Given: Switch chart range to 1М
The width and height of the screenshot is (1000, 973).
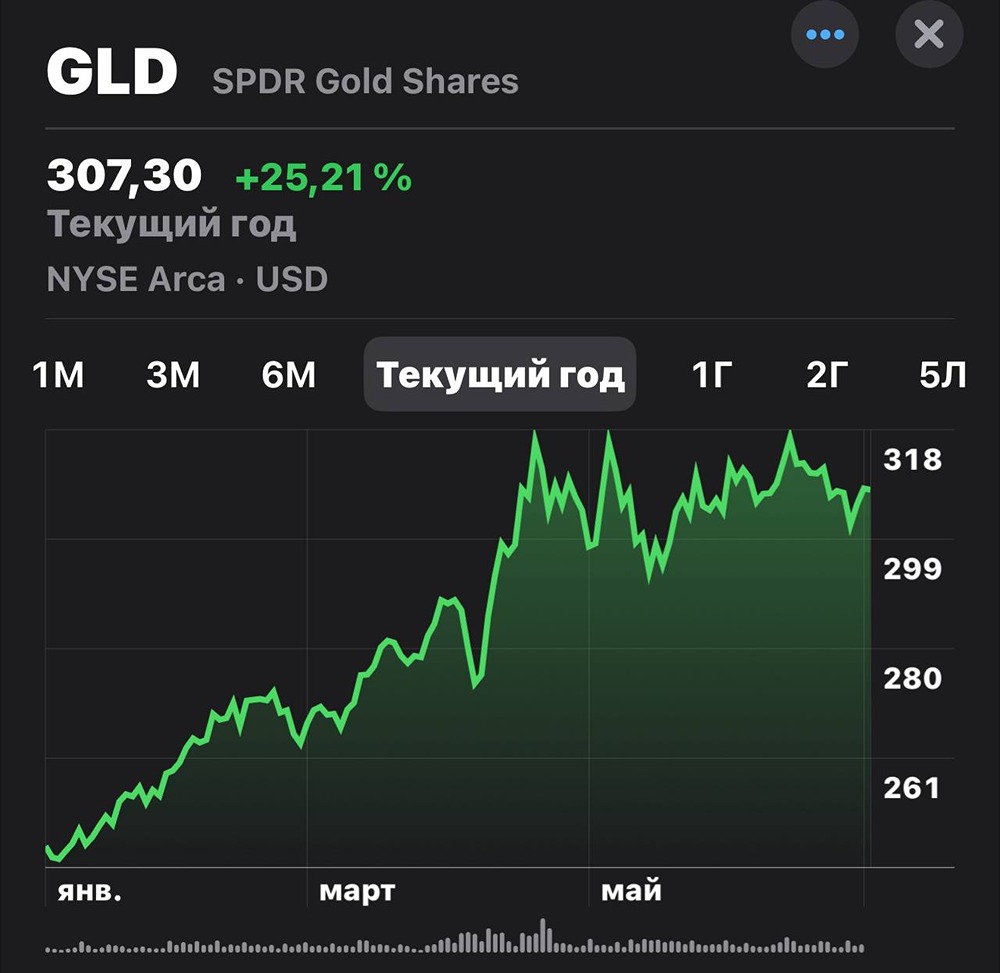Looking at the screenshot, I should [x=58, y=375].
